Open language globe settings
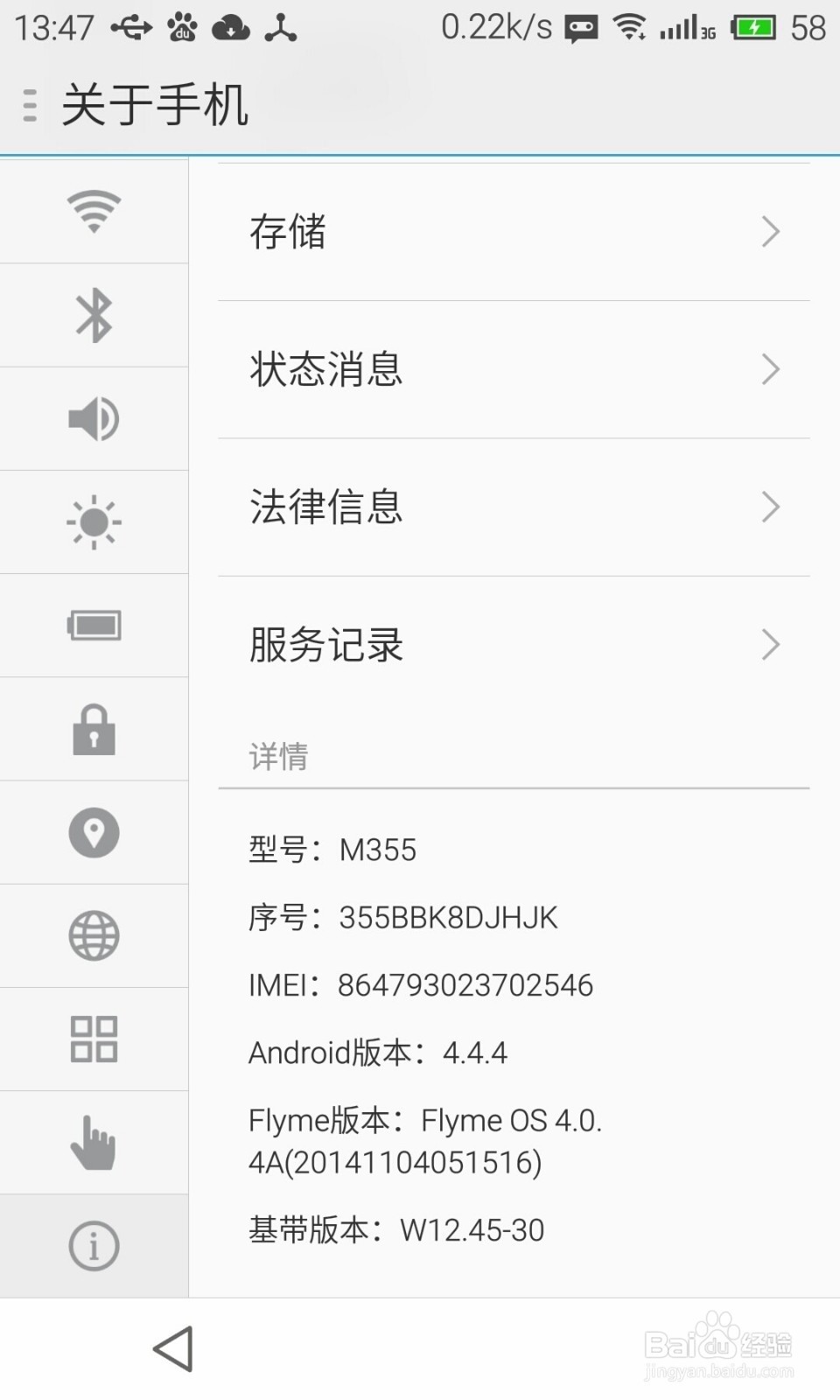Screen dimensions: 840x1400 click(x=94, y=935)
